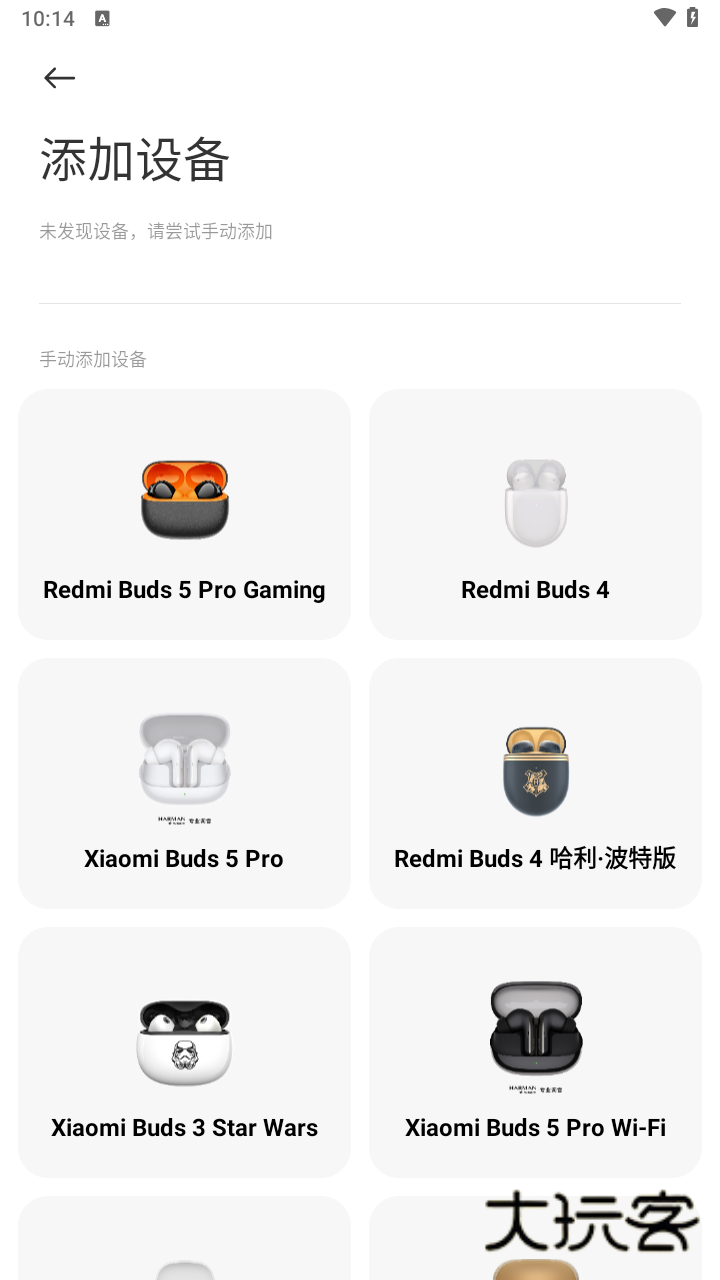
Task: Tap the 未发现设备 hint message
Action: (x=156, y=231)
